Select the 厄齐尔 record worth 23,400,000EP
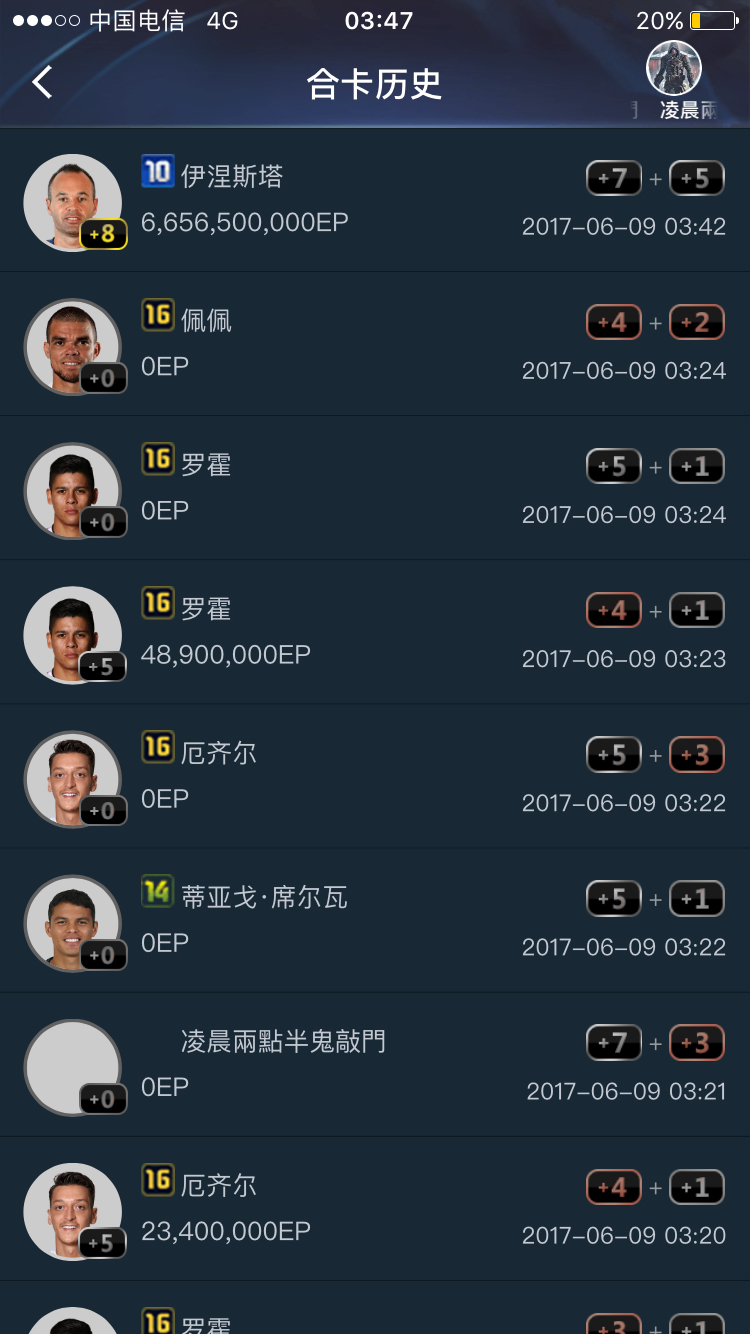 pos(375,1208)
